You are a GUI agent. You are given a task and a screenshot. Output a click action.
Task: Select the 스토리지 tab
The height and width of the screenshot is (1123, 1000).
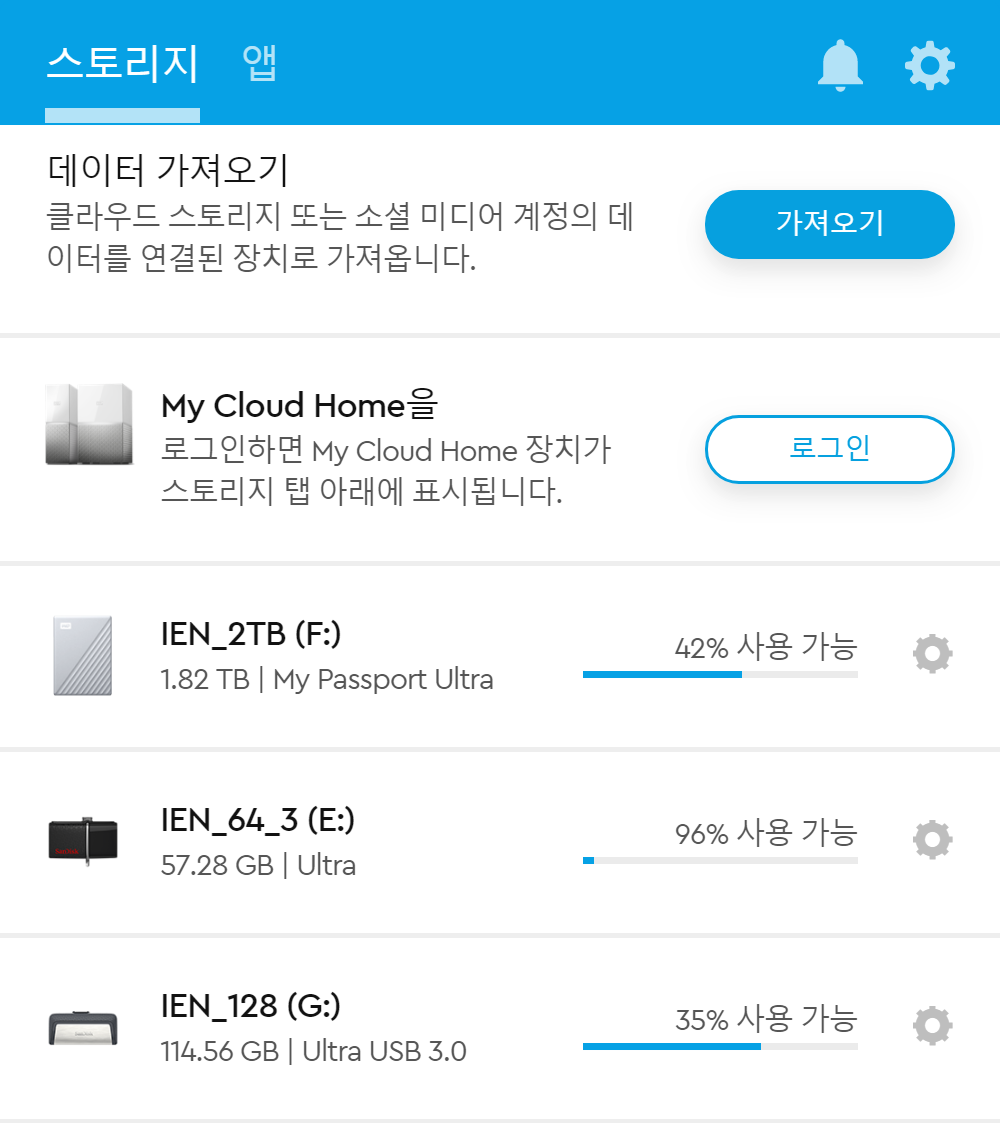point(122,63)
